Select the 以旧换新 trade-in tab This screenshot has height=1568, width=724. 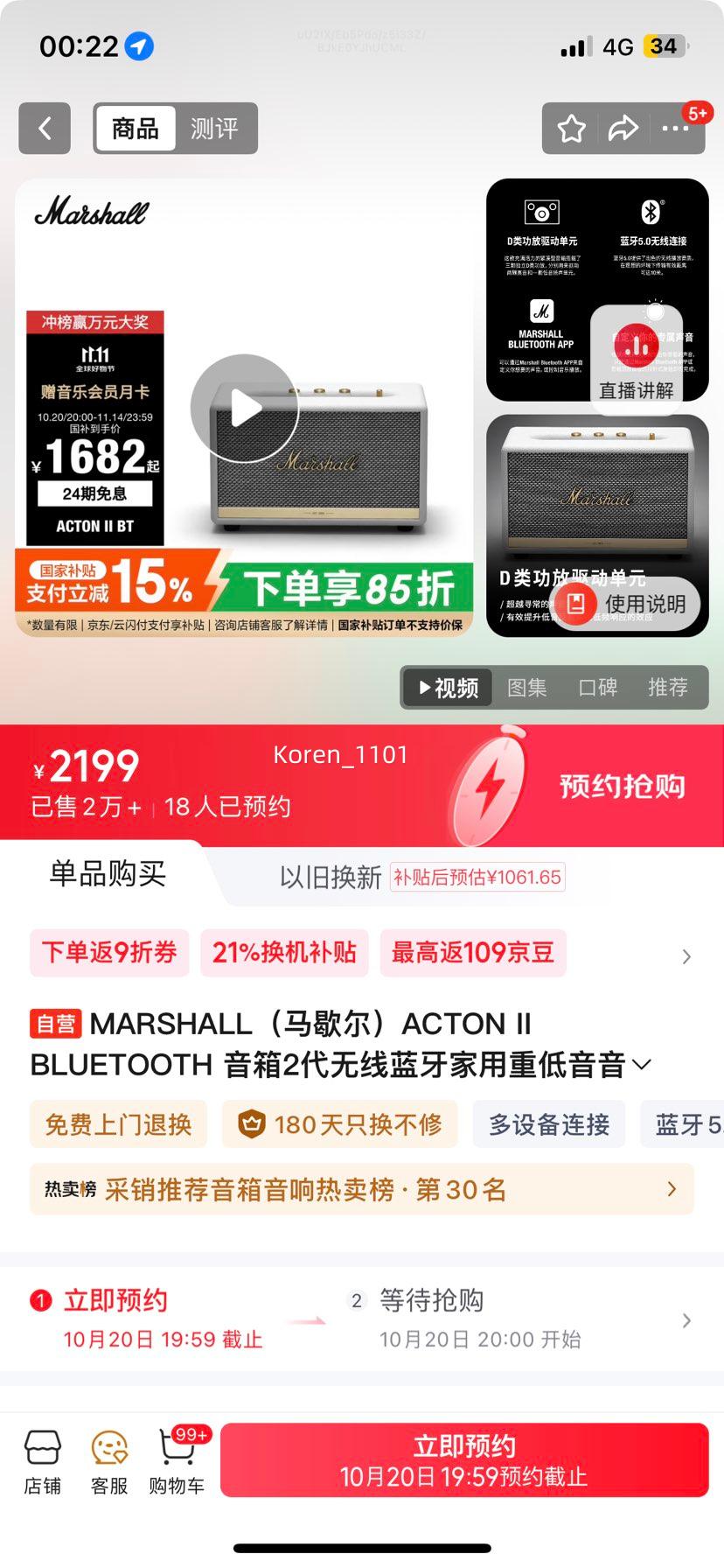coord(331,877)
